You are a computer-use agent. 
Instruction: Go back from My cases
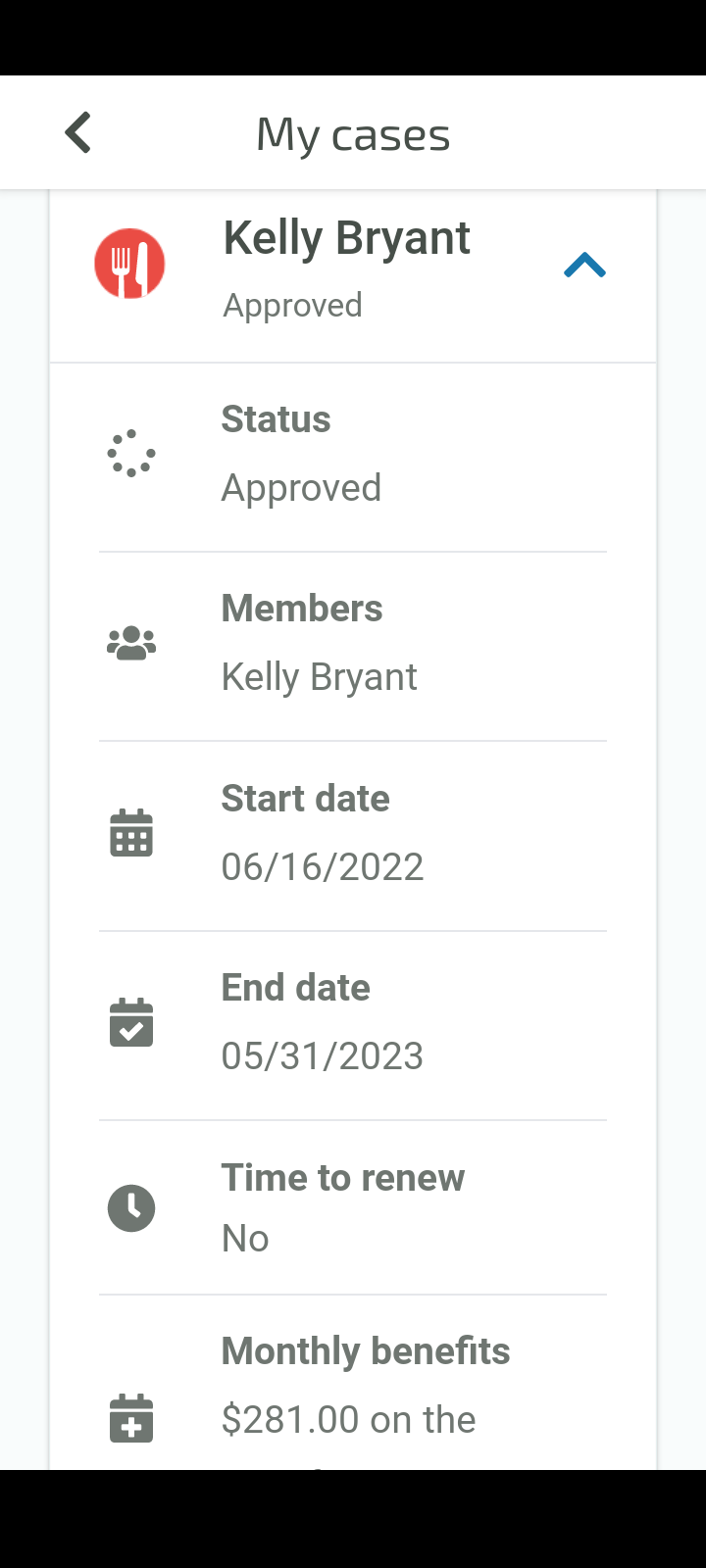point(77,133)
